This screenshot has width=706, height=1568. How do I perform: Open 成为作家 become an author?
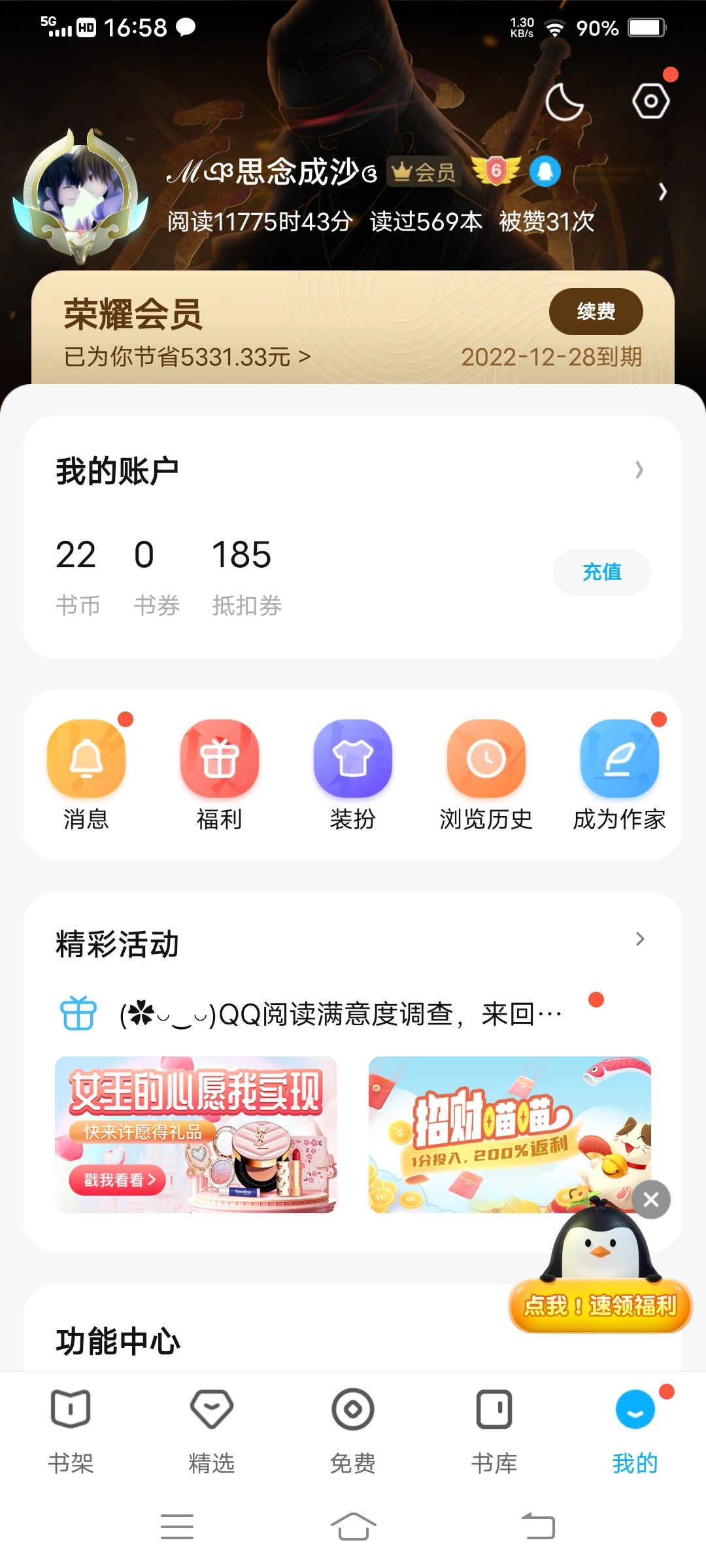click(x=619, y=774)
